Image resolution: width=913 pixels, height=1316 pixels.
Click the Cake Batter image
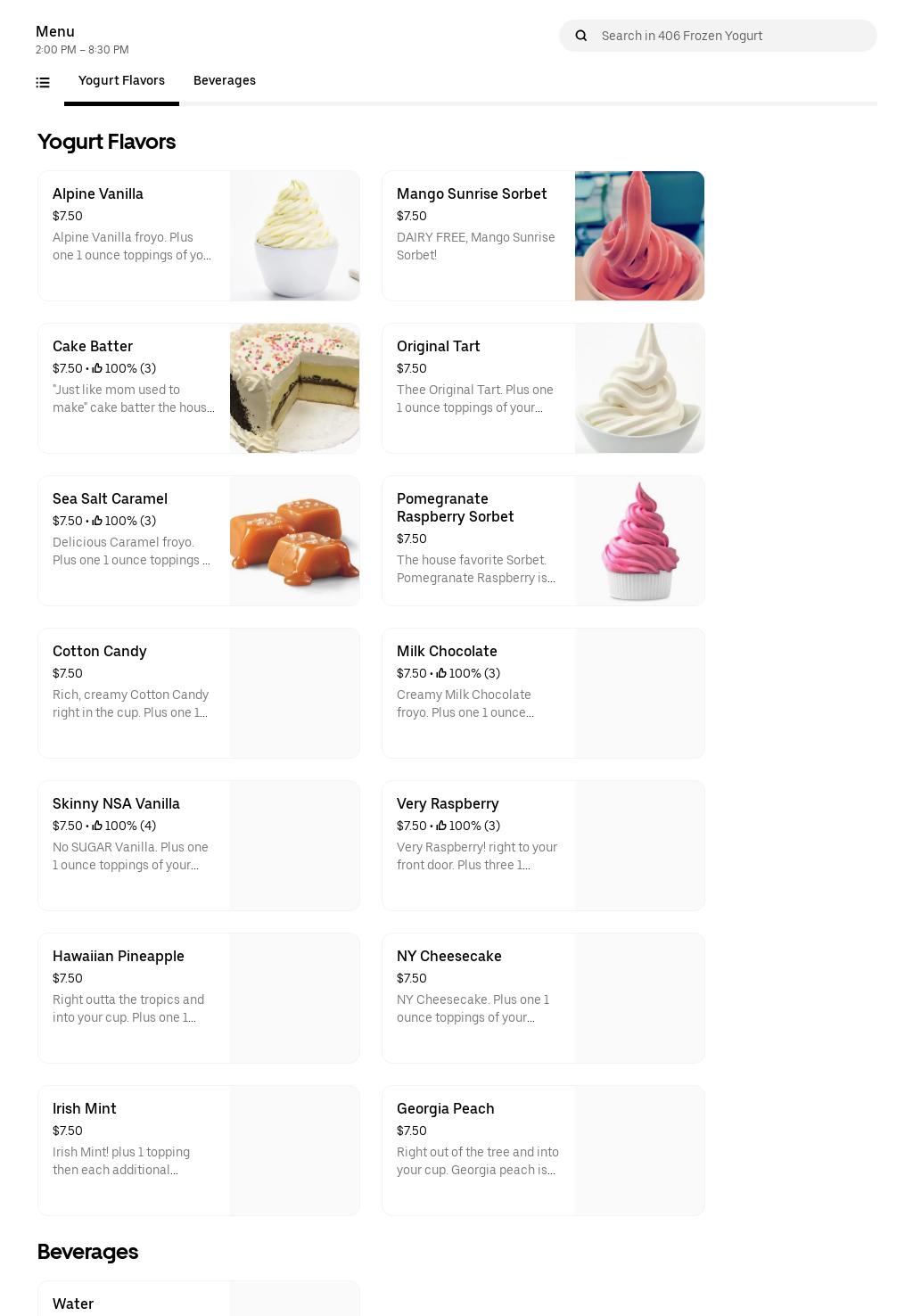click(294, 388)
